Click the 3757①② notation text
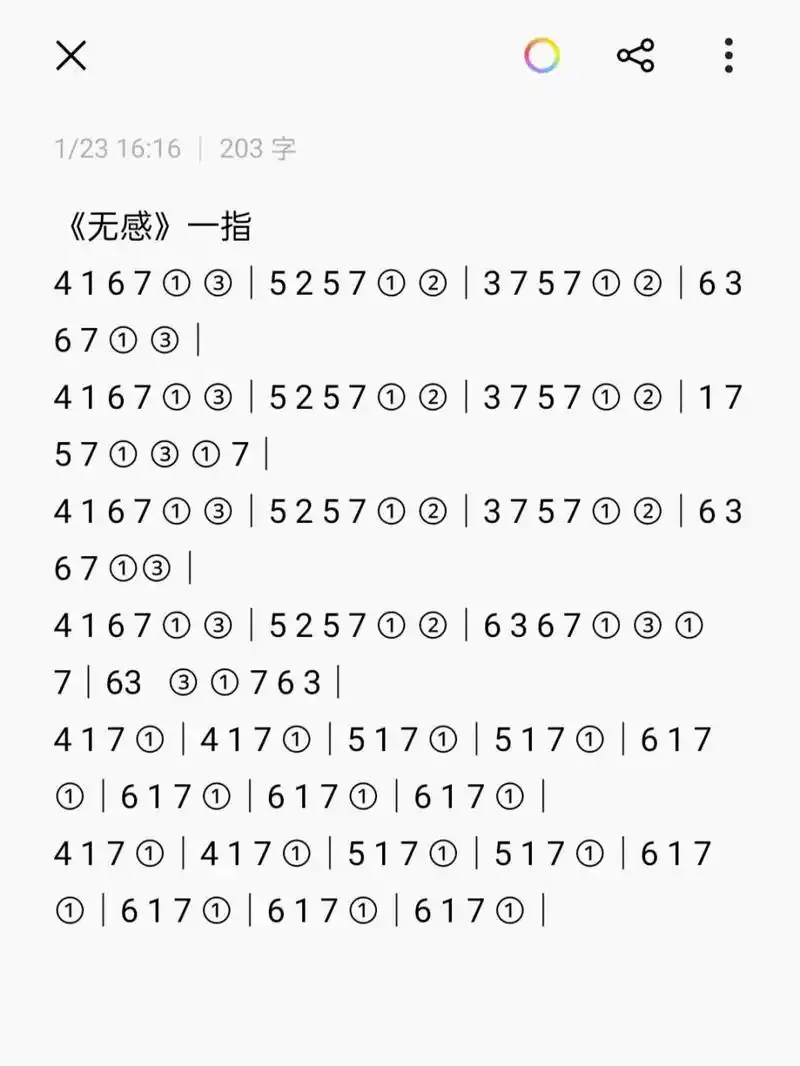 575,284
